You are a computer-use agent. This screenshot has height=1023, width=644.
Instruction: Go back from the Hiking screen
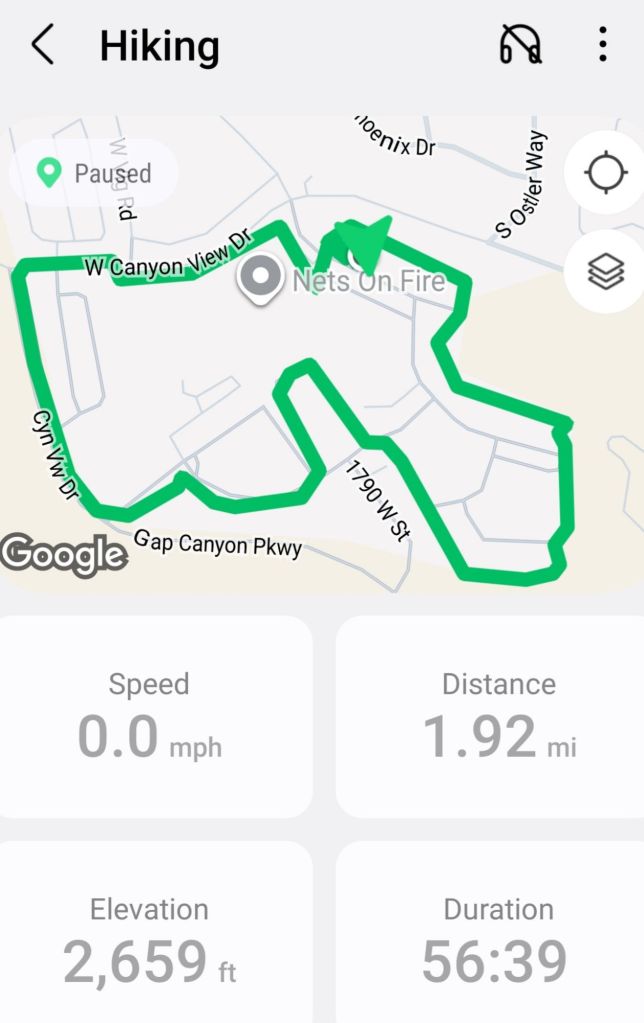(42, 46)
